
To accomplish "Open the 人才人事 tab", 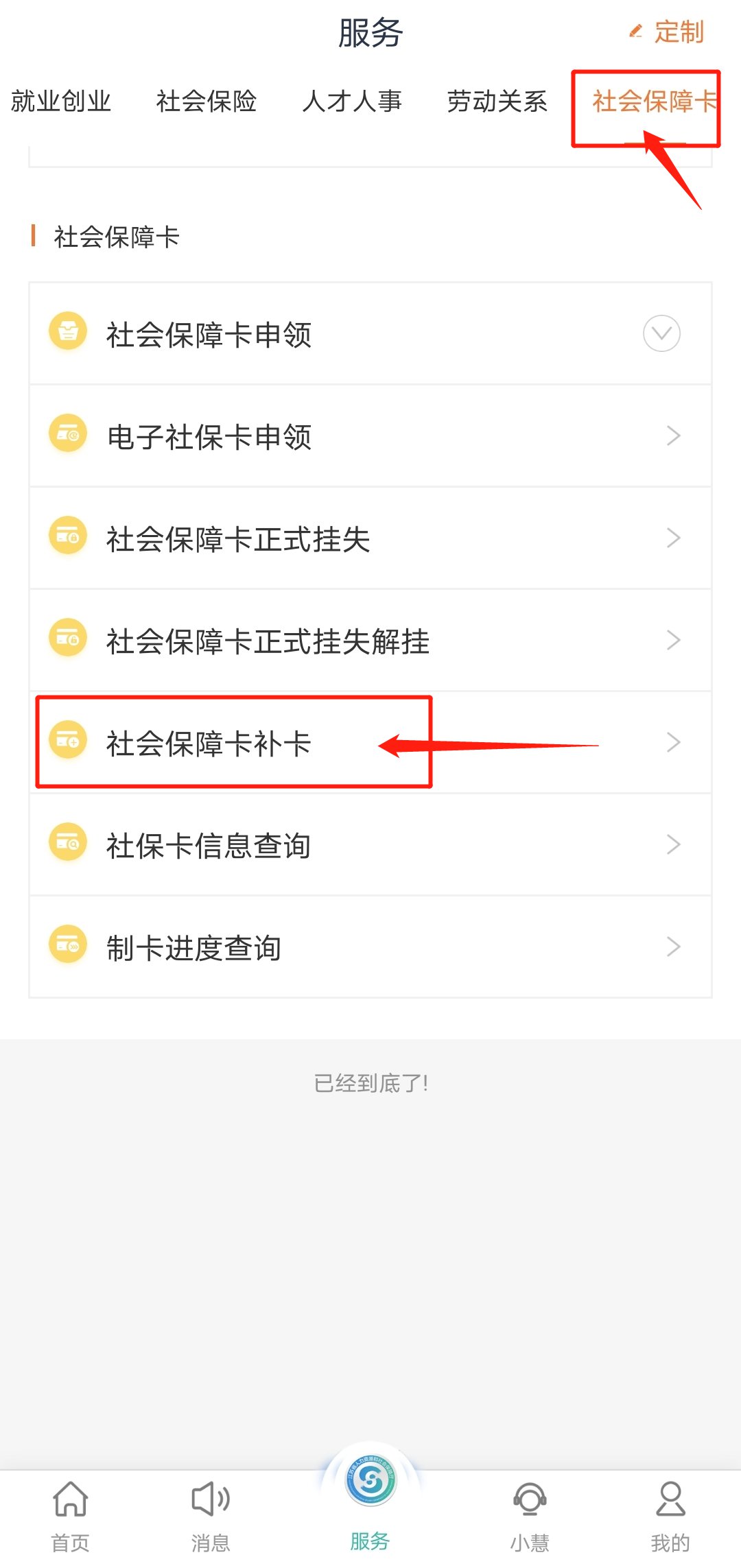I will [351, 102].
